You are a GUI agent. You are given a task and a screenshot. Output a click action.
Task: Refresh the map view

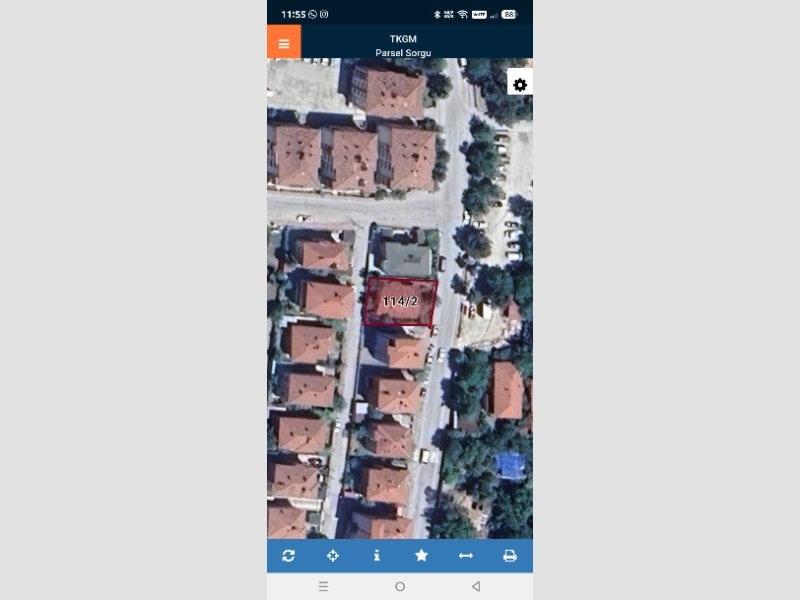click(x=289, y=556)
